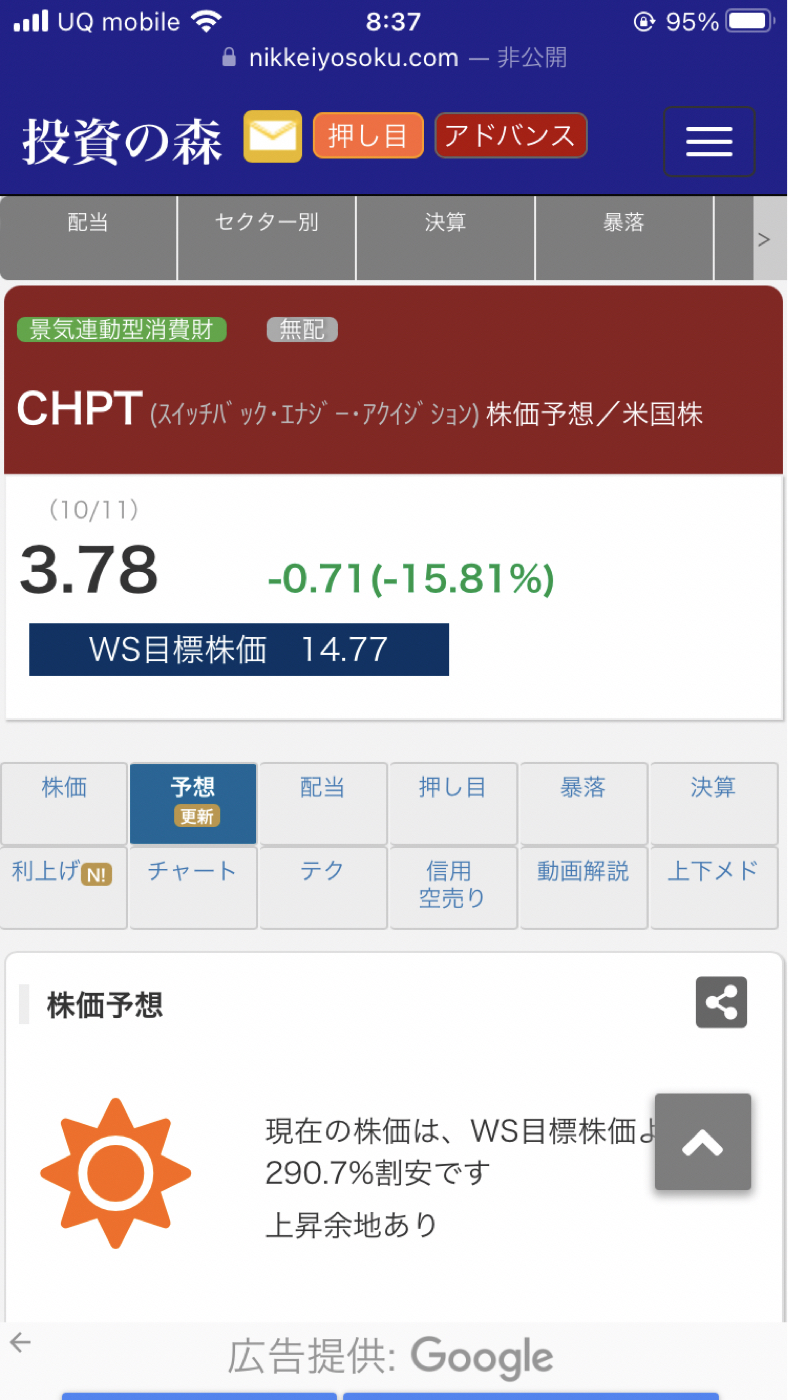The width and height of the screenshot is (788, 1400).
Task: Click the 押し目 button in the header
Action: tap(368, 134)
